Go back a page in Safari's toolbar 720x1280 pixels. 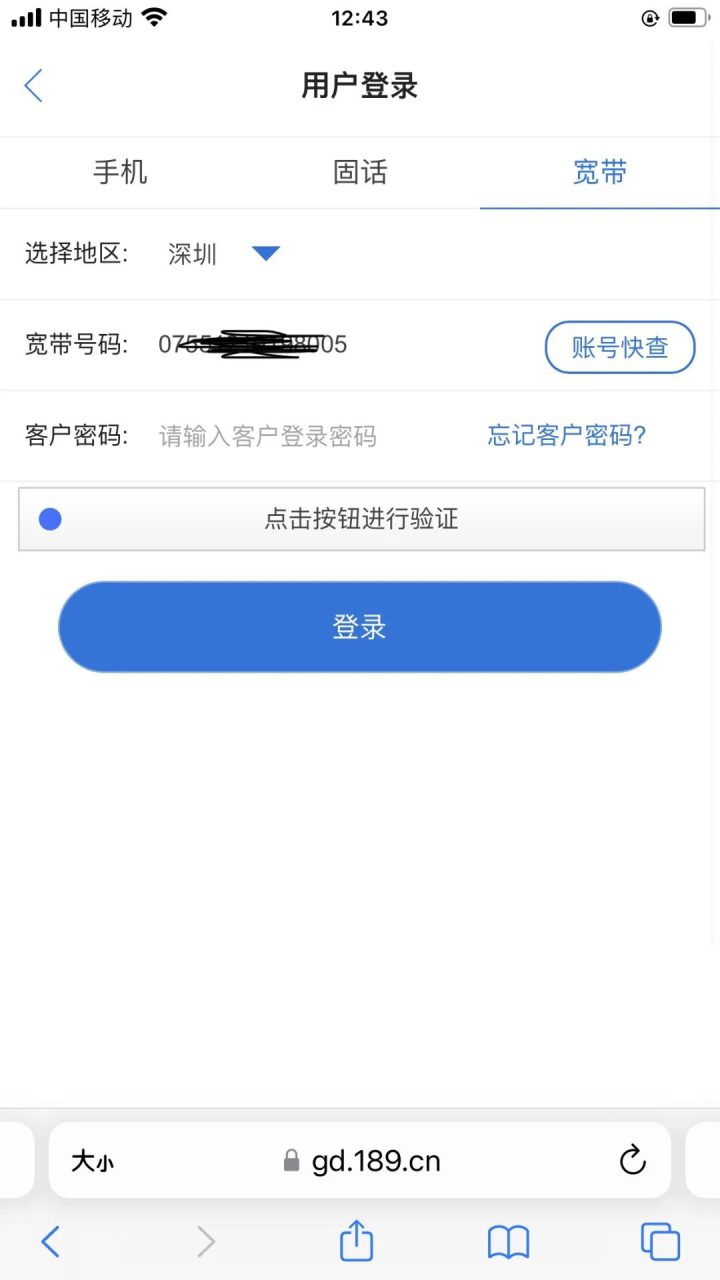coord(50,1242)
